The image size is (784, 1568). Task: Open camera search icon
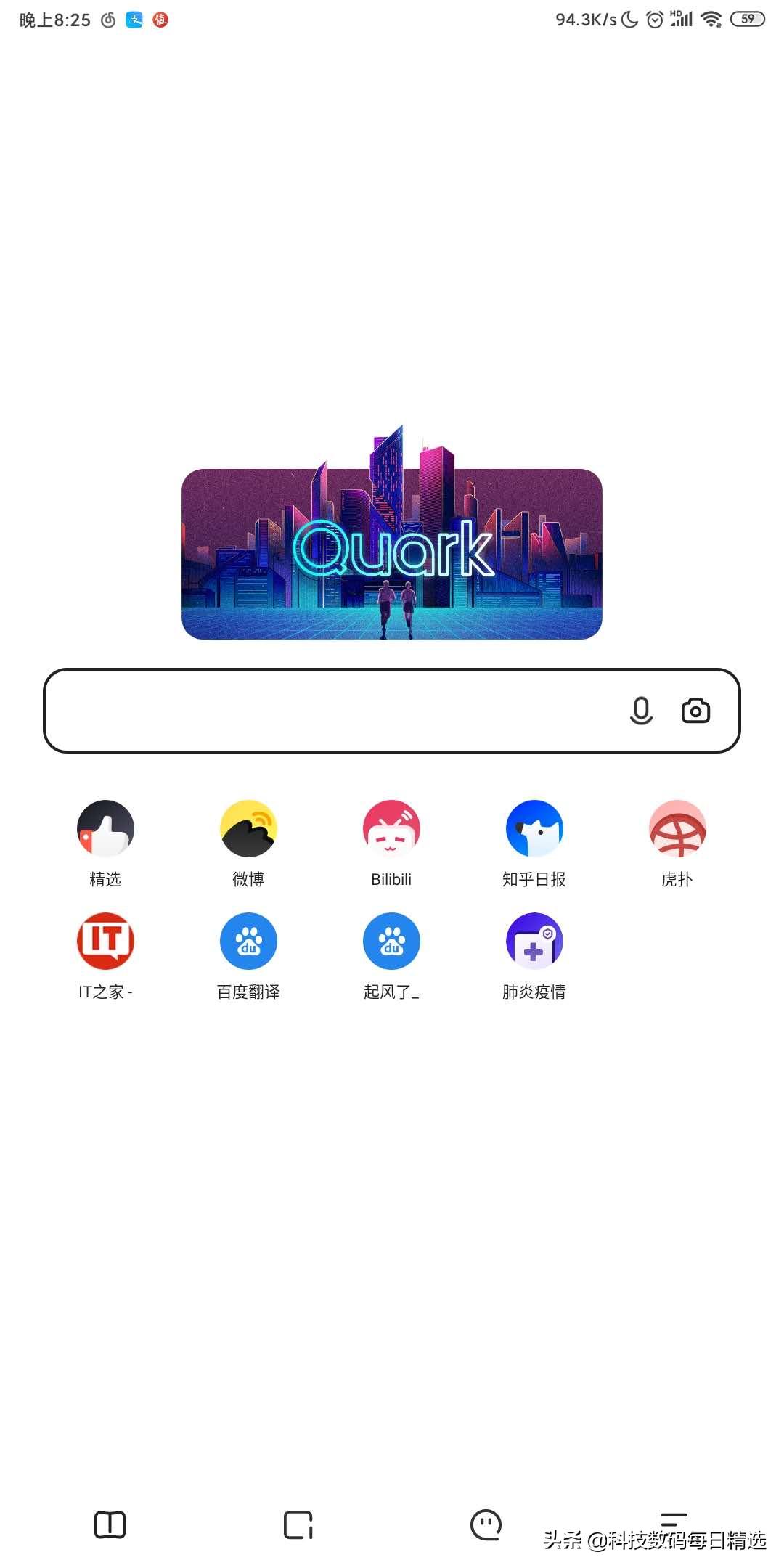click(x=695, y=711)
